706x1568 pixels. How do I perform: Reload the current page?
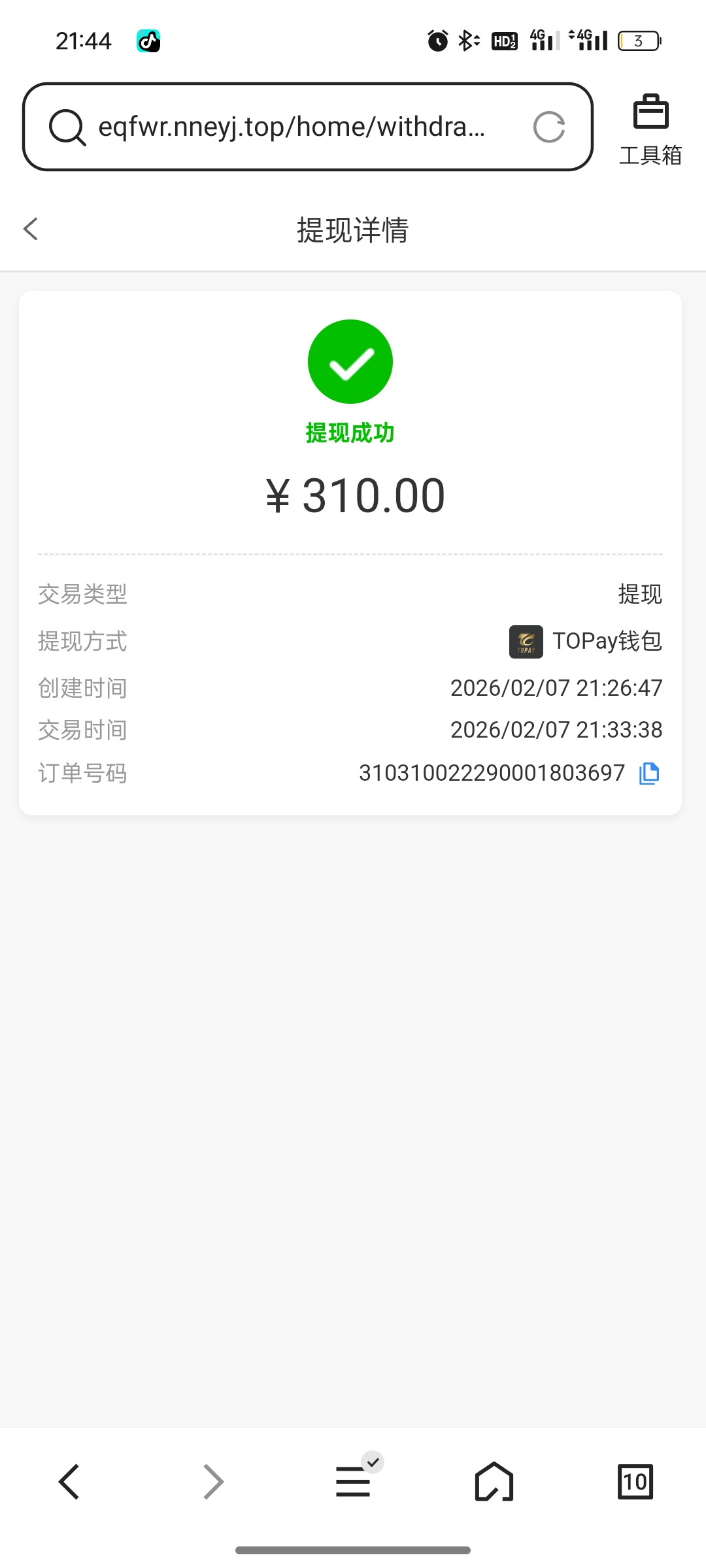[548, 127]
